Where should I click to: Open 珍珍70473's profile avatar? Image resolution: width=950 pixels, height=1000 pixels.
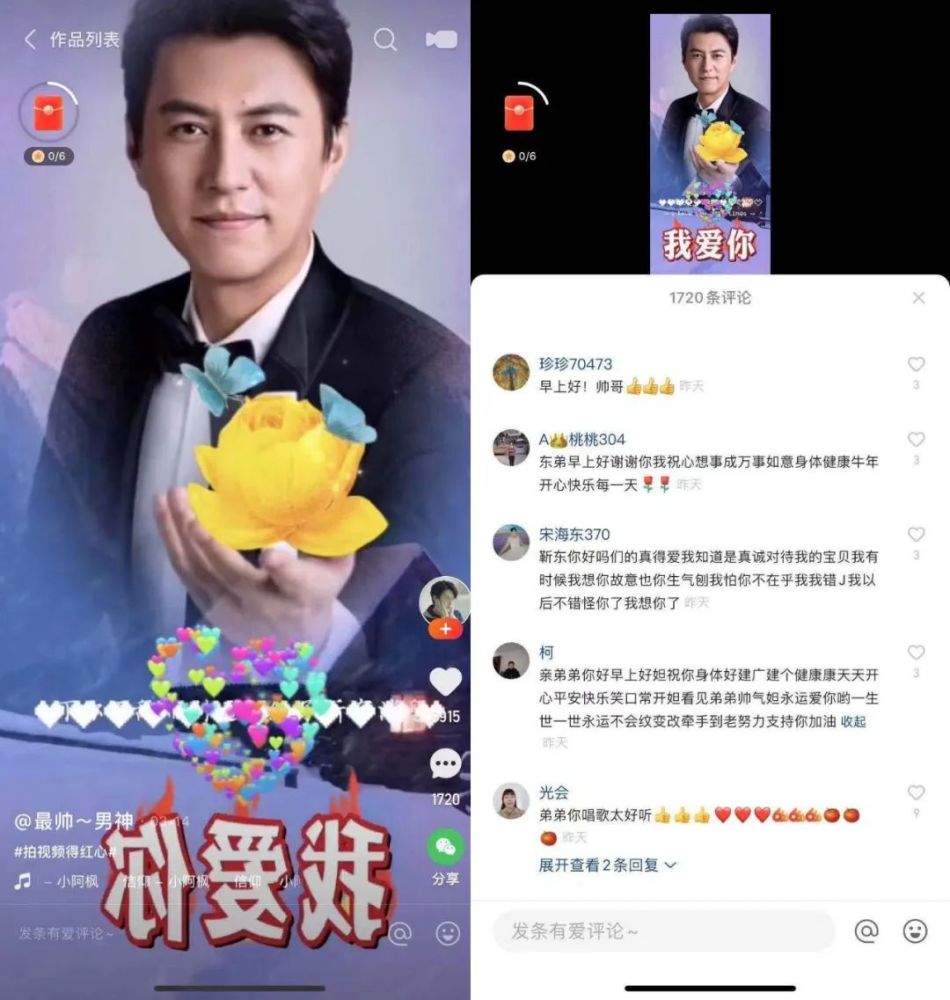(x=511, y=372)
